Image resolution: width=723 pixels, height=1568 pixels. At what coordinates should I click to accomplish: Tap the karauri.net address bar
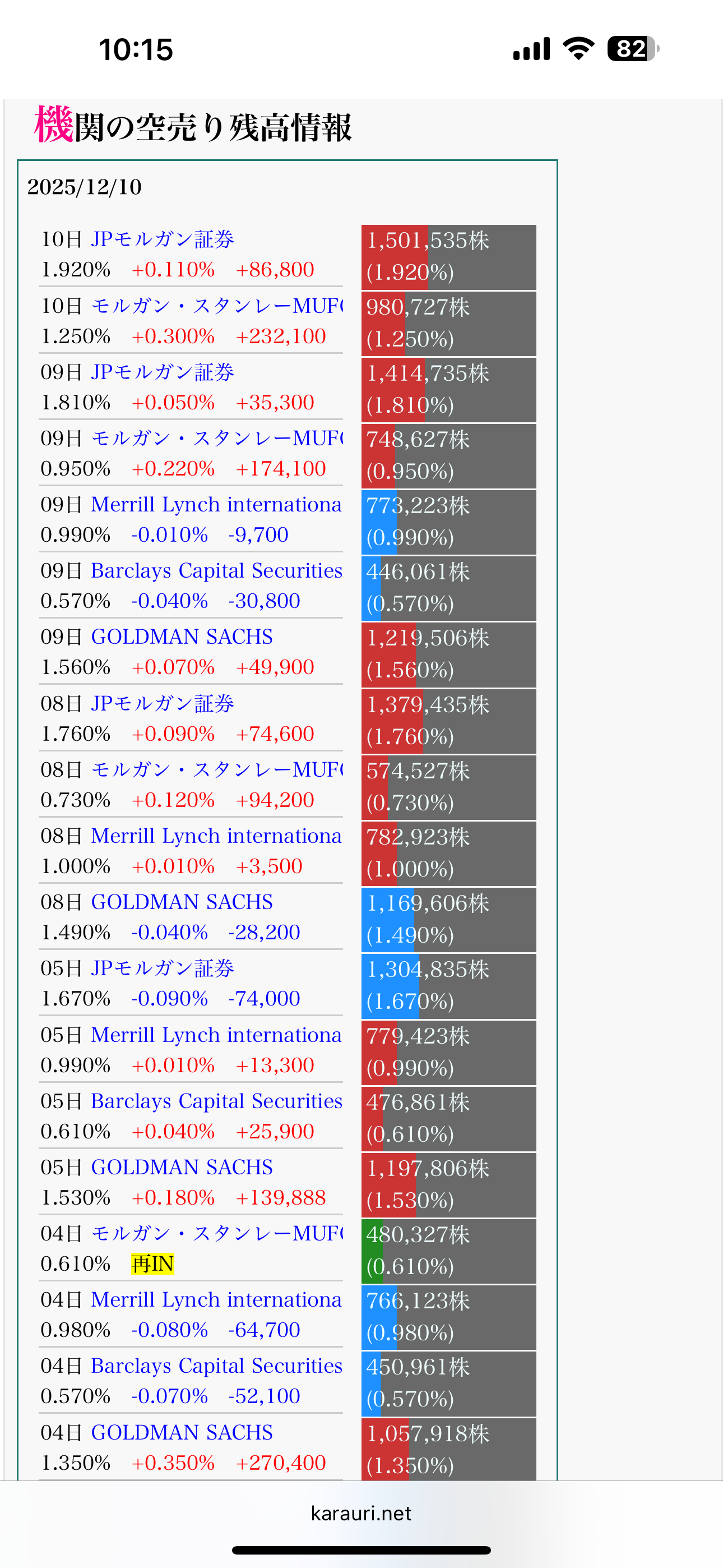point(361,1513)
